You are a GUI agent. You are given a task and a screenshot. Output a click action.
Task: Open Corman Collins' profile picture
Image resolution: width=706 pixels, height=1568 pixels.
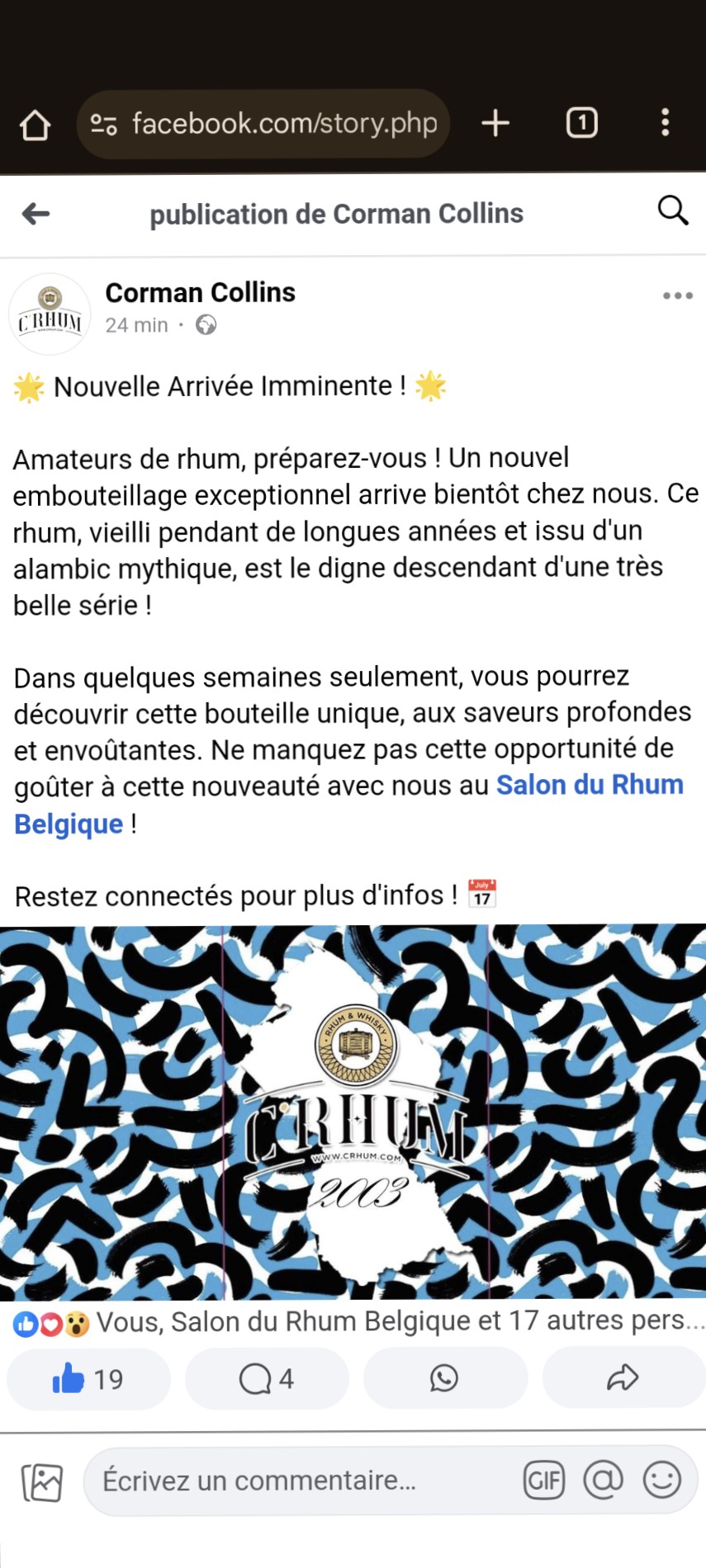click(x=50, y=314)
